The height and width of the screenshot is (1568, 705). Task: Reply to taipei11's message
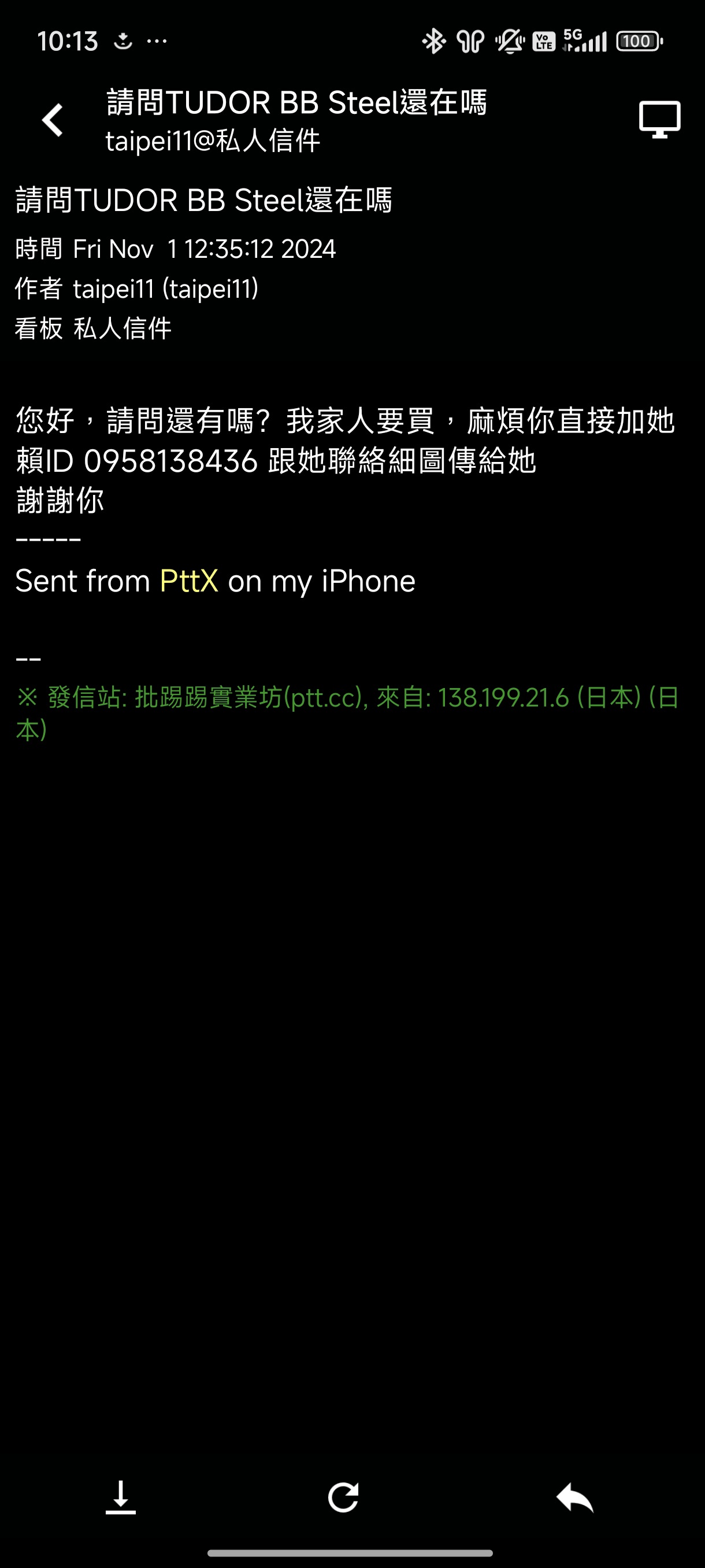(575, 1497)
